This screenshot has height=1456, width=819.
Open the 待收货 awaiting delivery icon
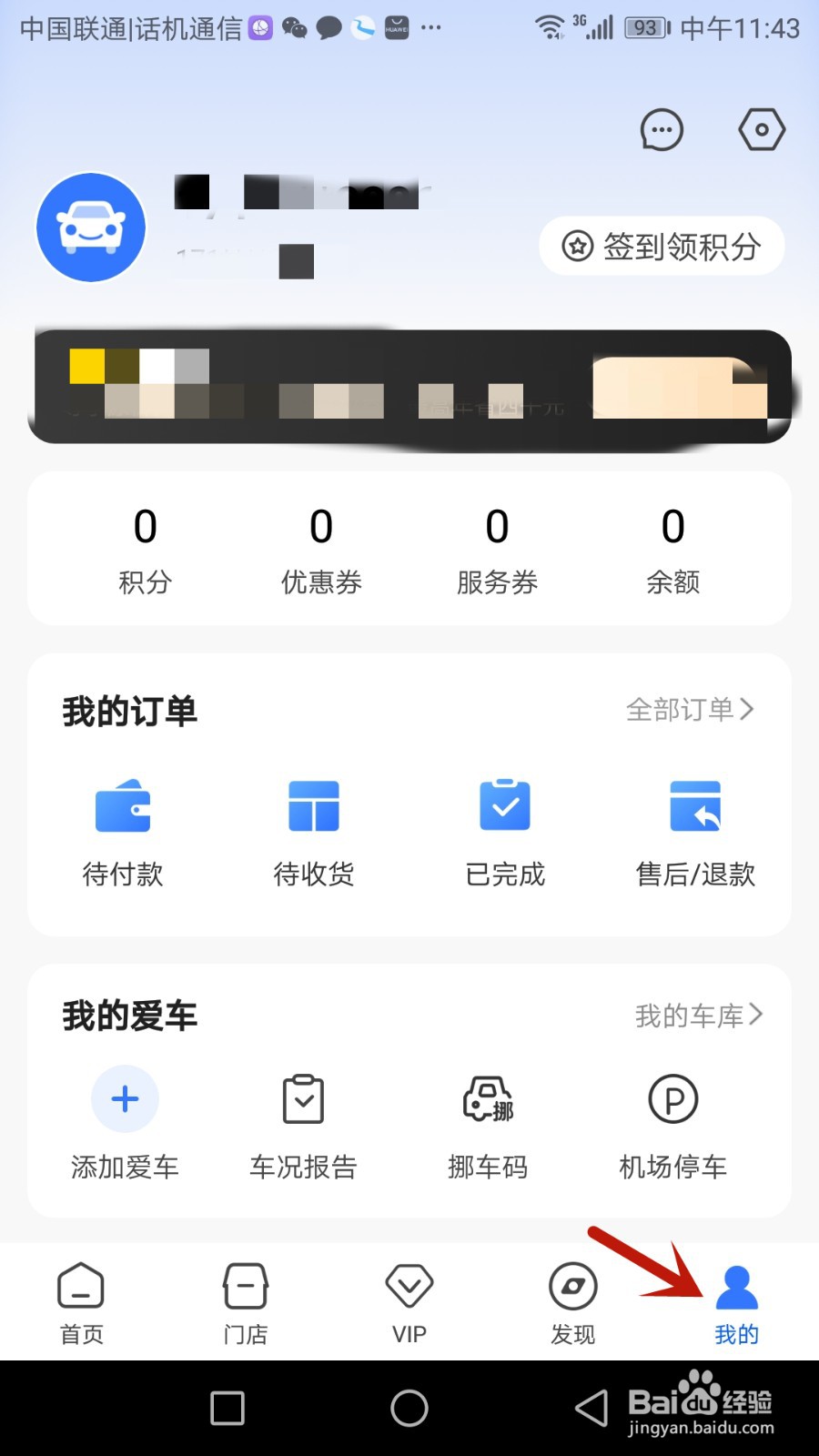314,805
